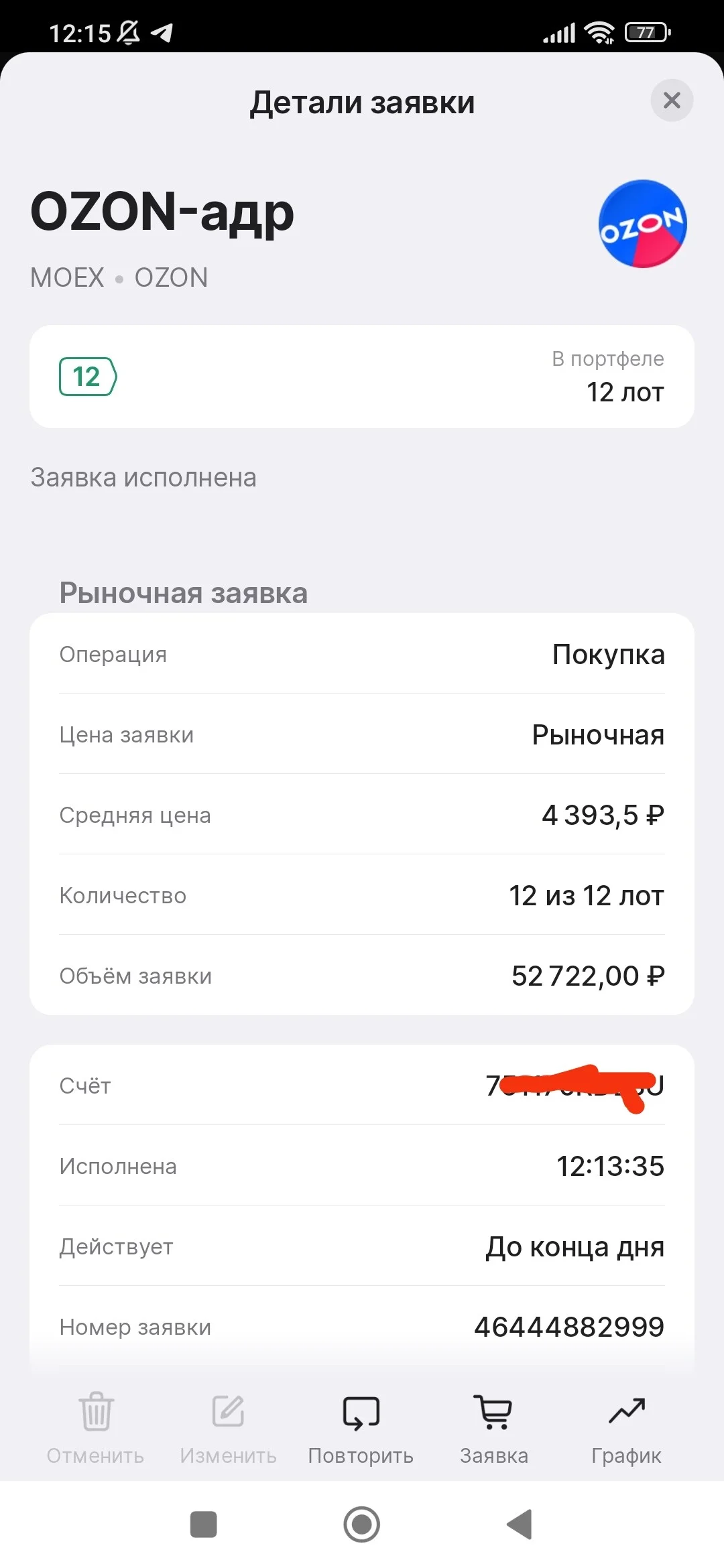Tap Изменить to edit the order
This screenshot has height=1568, width=724.
[x=228, y=1430]
